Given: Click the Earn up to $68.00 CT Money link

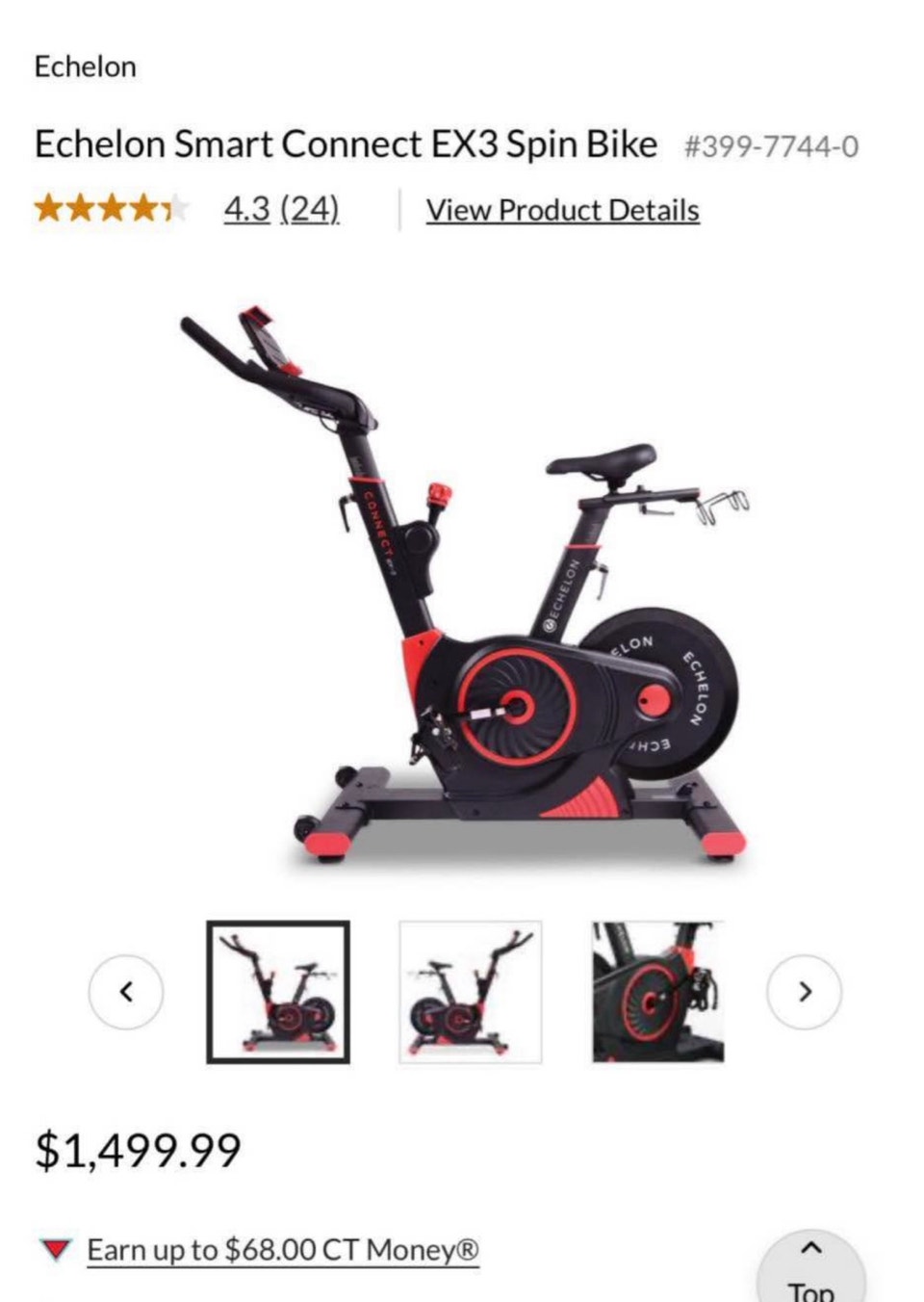Looking at the screenshot, I should 285,1251.
